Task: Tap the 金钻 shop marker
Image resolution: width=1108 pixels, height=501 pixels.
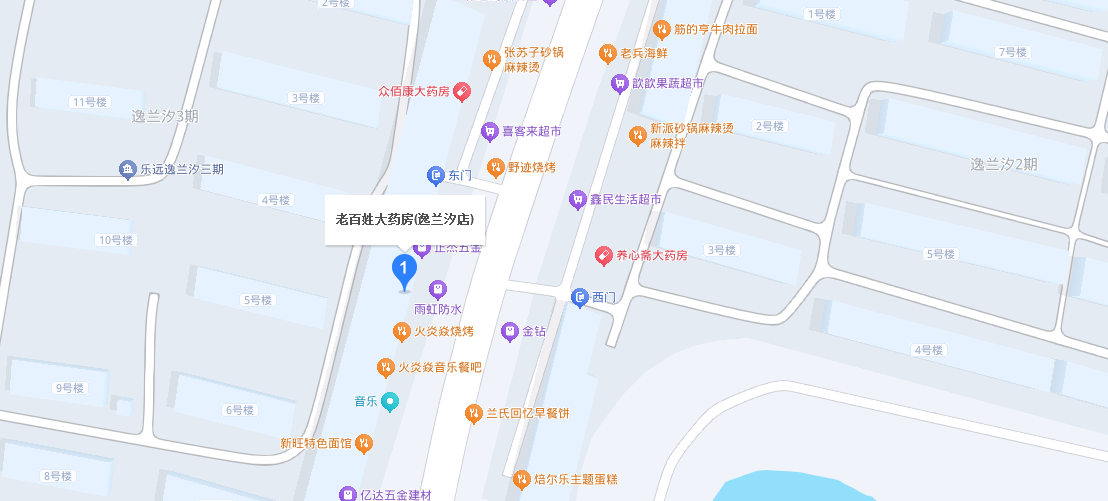Action: coord(509,331)
